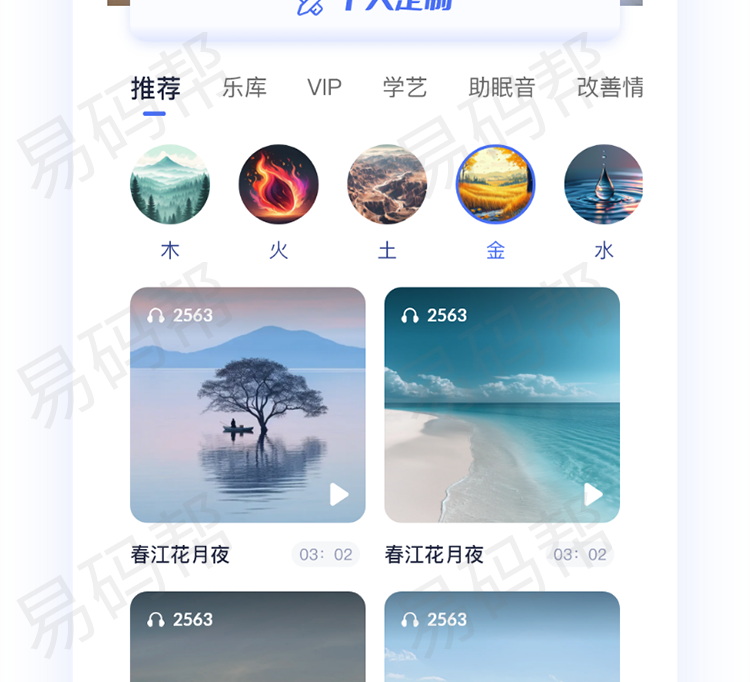
Task: Open the VIP tab
Action: click(324, 88)
